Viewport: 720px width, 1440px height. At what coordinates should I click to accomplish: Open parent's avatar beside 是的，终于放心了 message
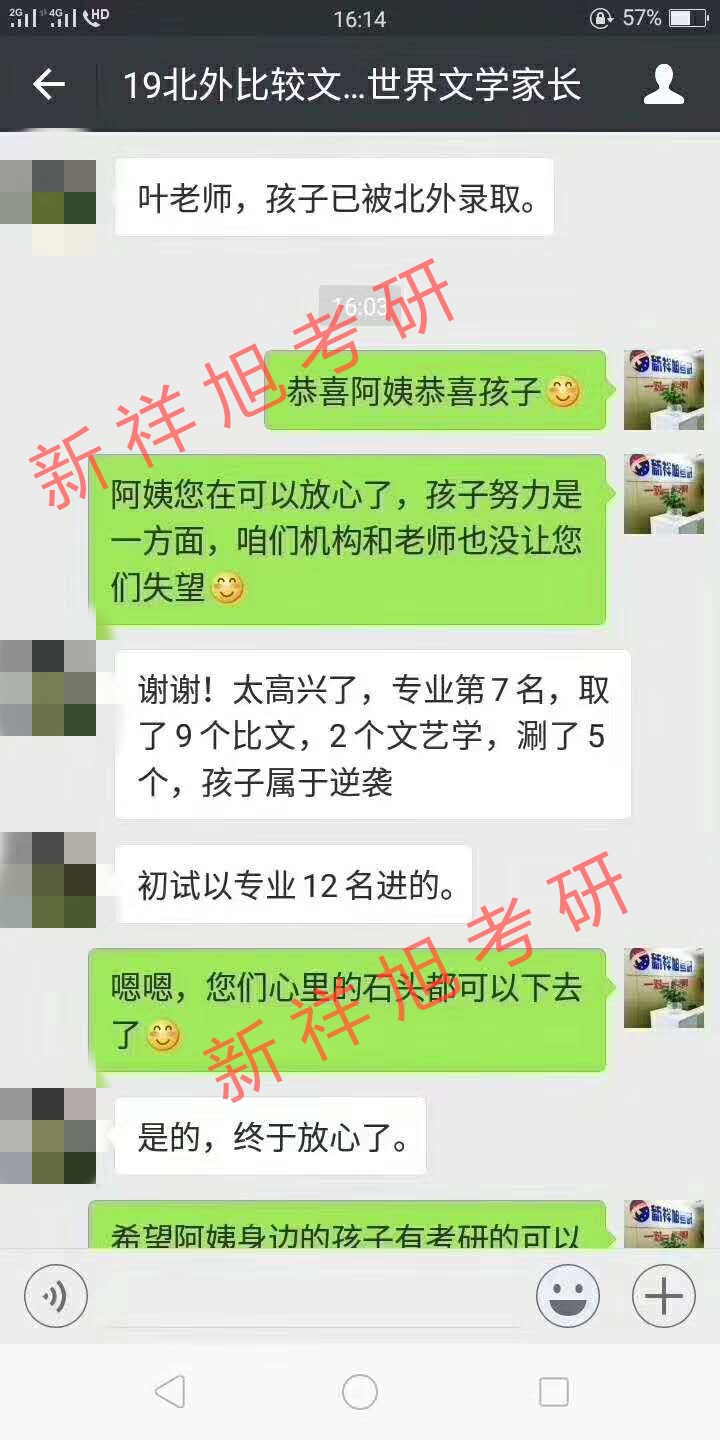click(x=48, y=1136)
